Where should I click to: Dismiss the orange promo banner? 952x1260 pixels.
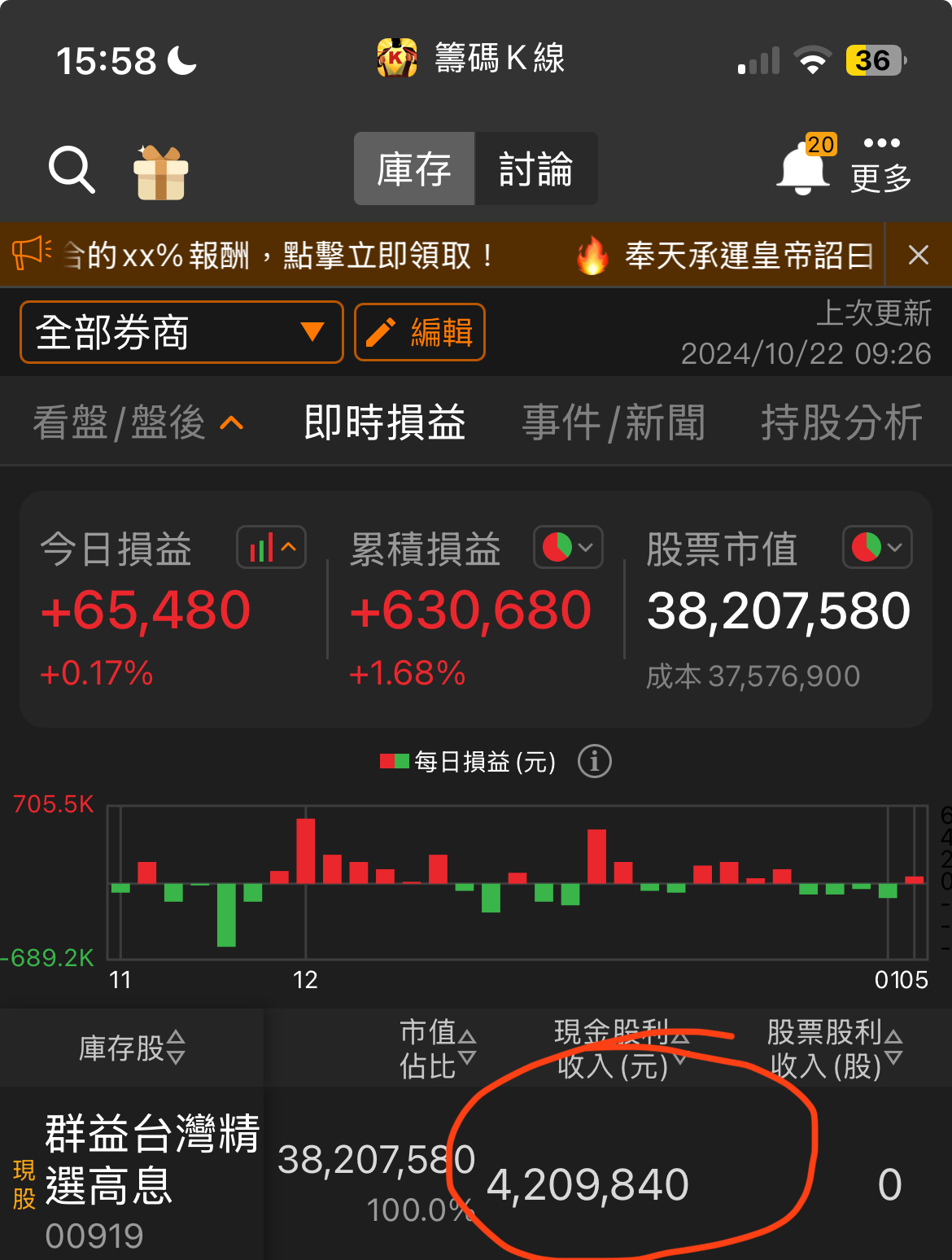[919, 256]
